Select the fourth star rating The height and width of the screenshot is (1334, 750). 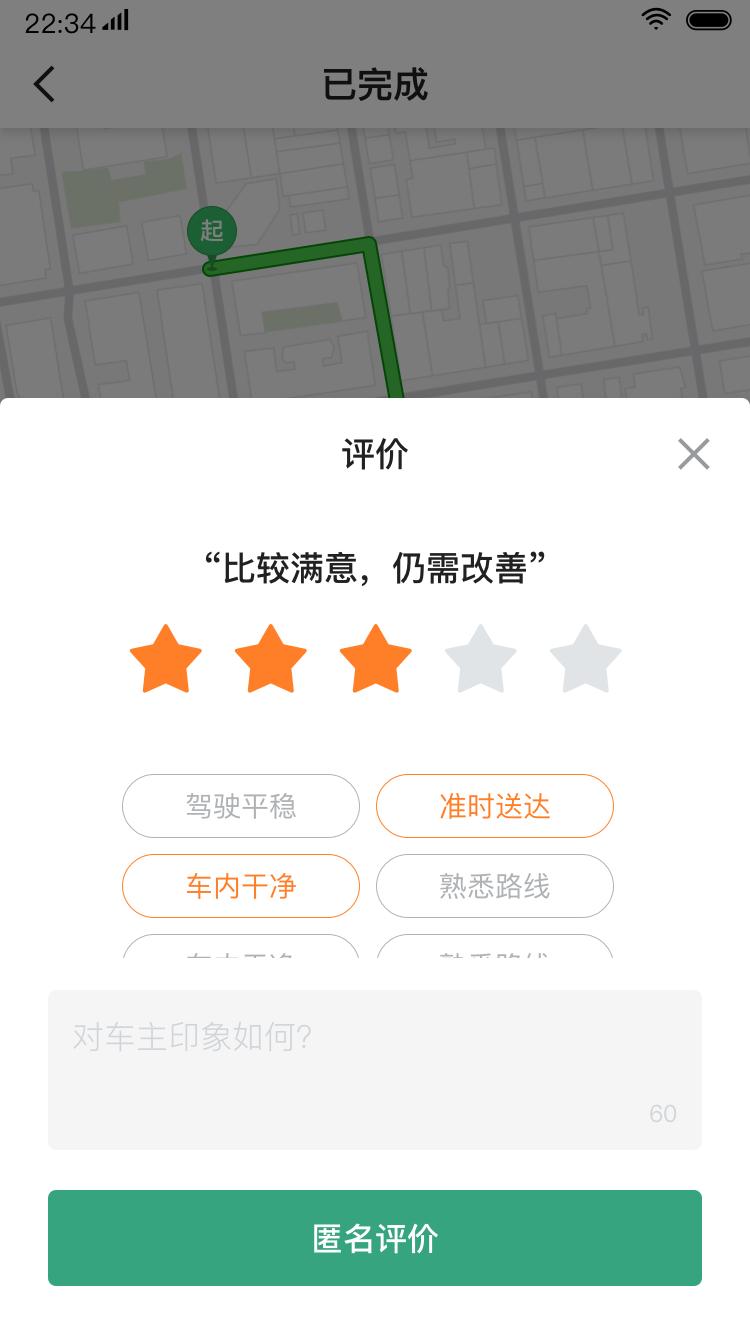481,657
